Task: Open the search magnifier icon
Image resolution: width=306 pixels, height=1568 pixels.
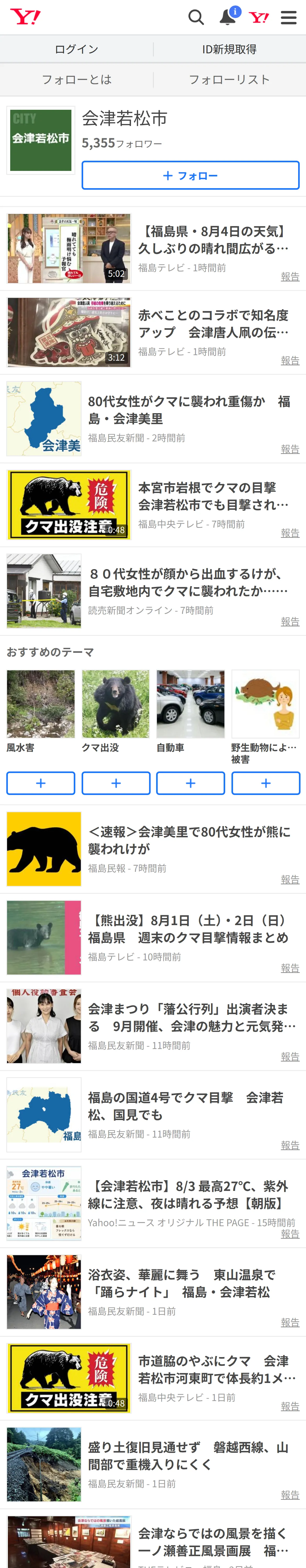Action: [196, 17]
